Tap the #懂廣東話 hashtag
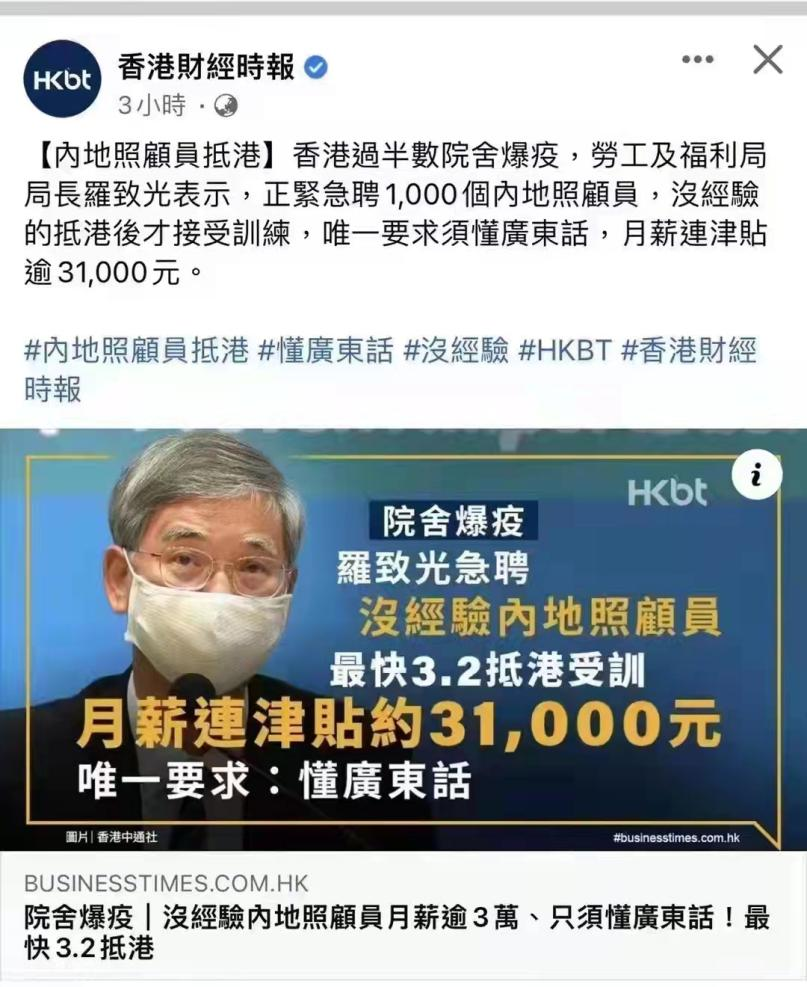807x987 pixels. (x=325, y=352)
